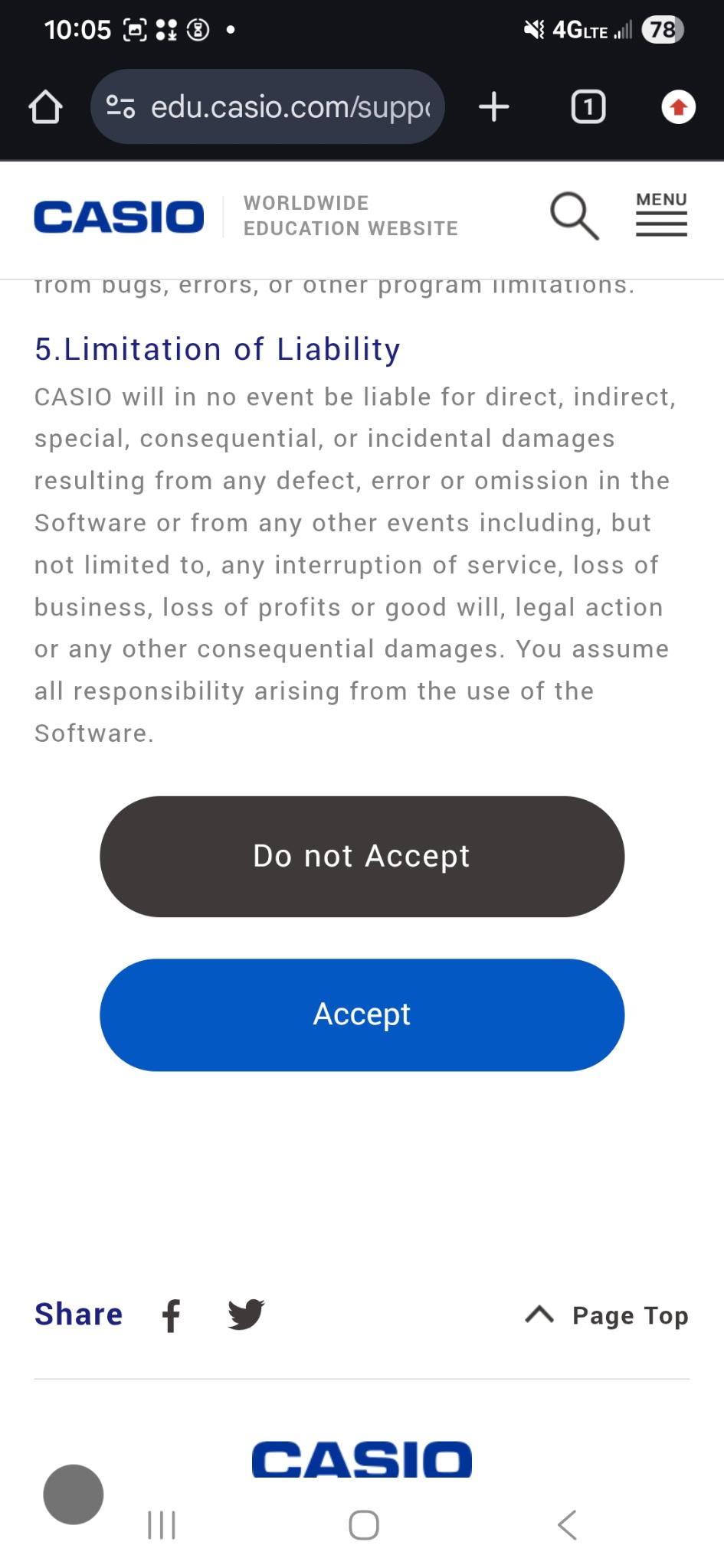Viewport: 724px width, 1568px height.
Task: Tap the Accept button
Action: (x=362, y=1014)
